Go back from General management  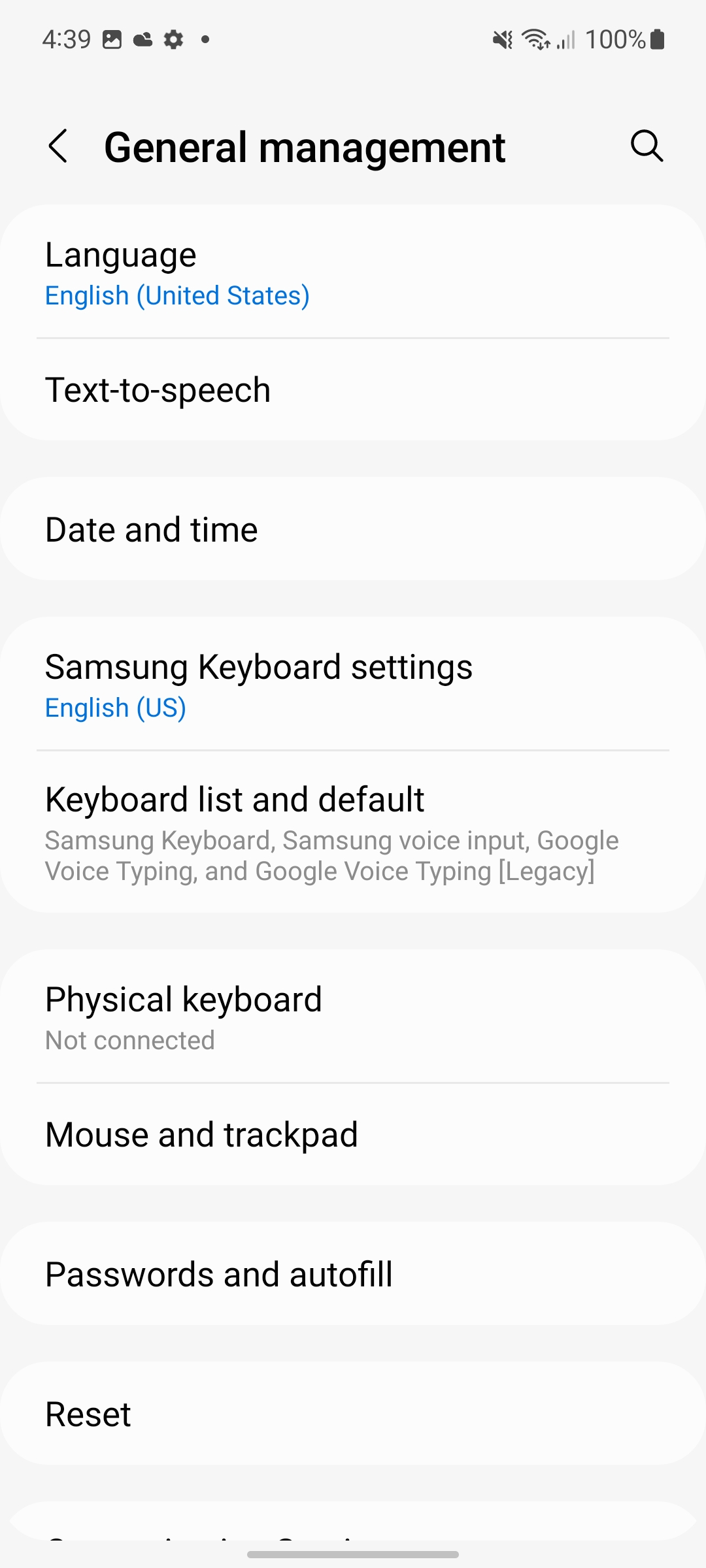(x=58, y=146)
